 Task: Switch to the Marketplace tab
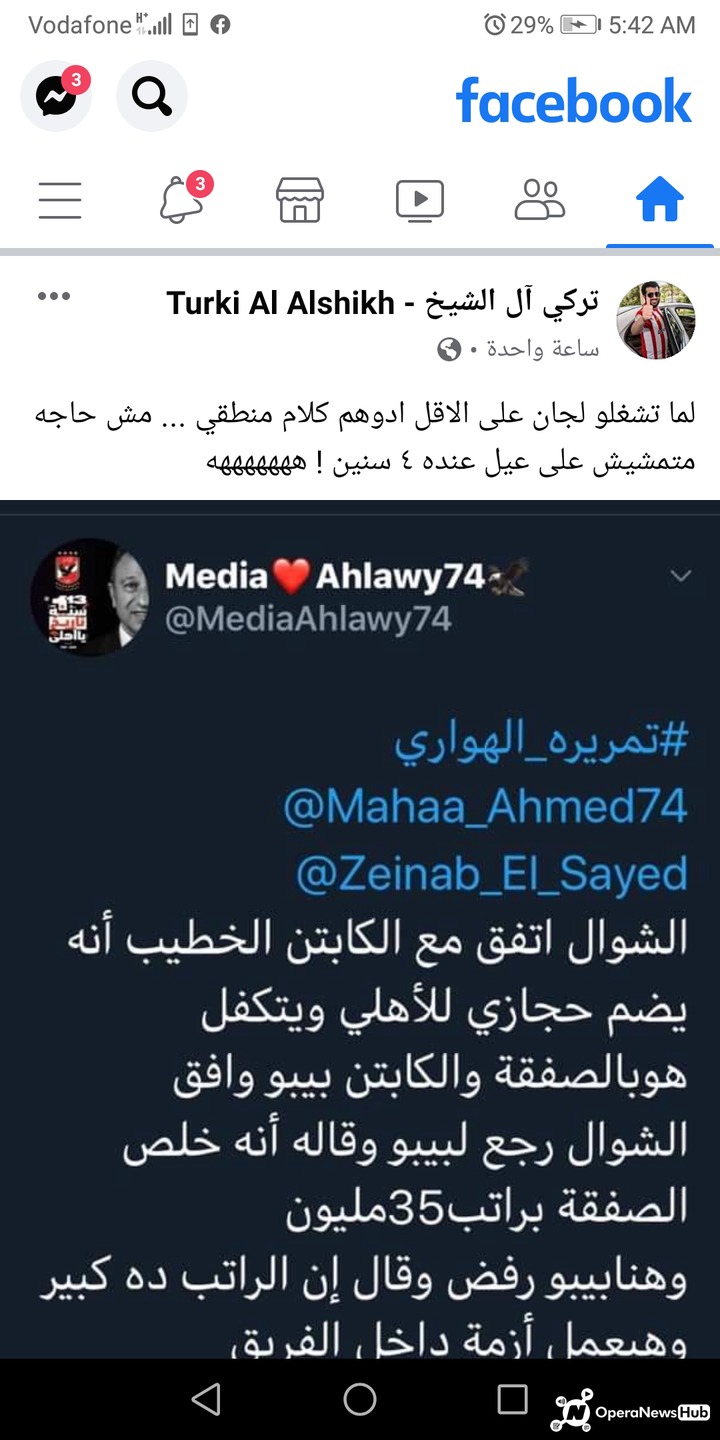click(300, 200)
